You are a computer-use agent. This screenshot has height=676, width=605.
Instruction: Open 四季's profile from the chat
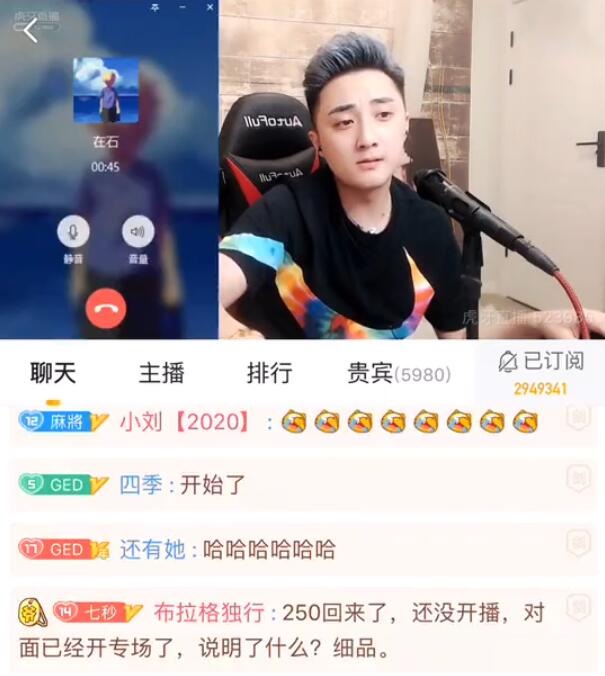140,485
